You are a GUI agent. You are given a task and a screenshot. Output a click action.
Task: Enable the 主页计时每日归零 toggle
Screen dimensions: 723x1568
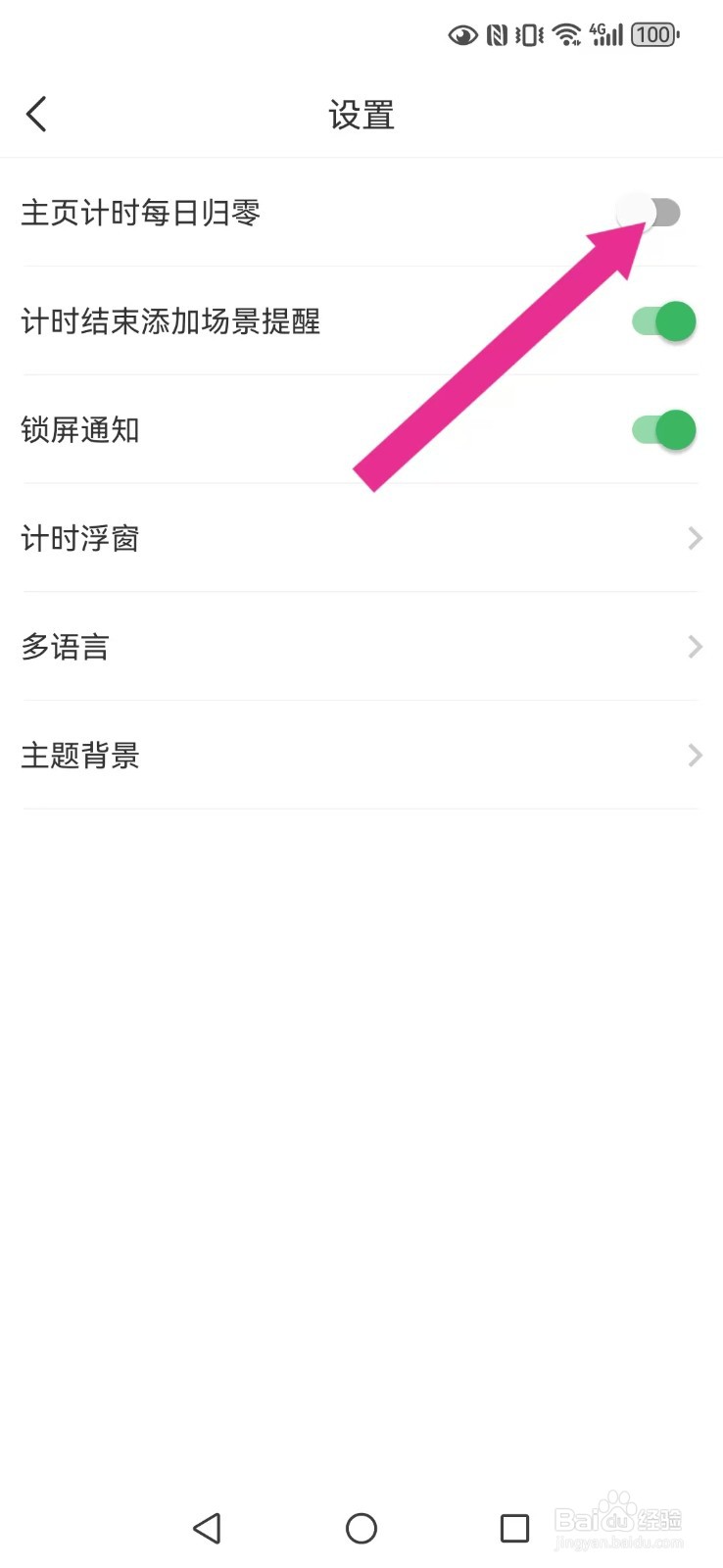651,212
